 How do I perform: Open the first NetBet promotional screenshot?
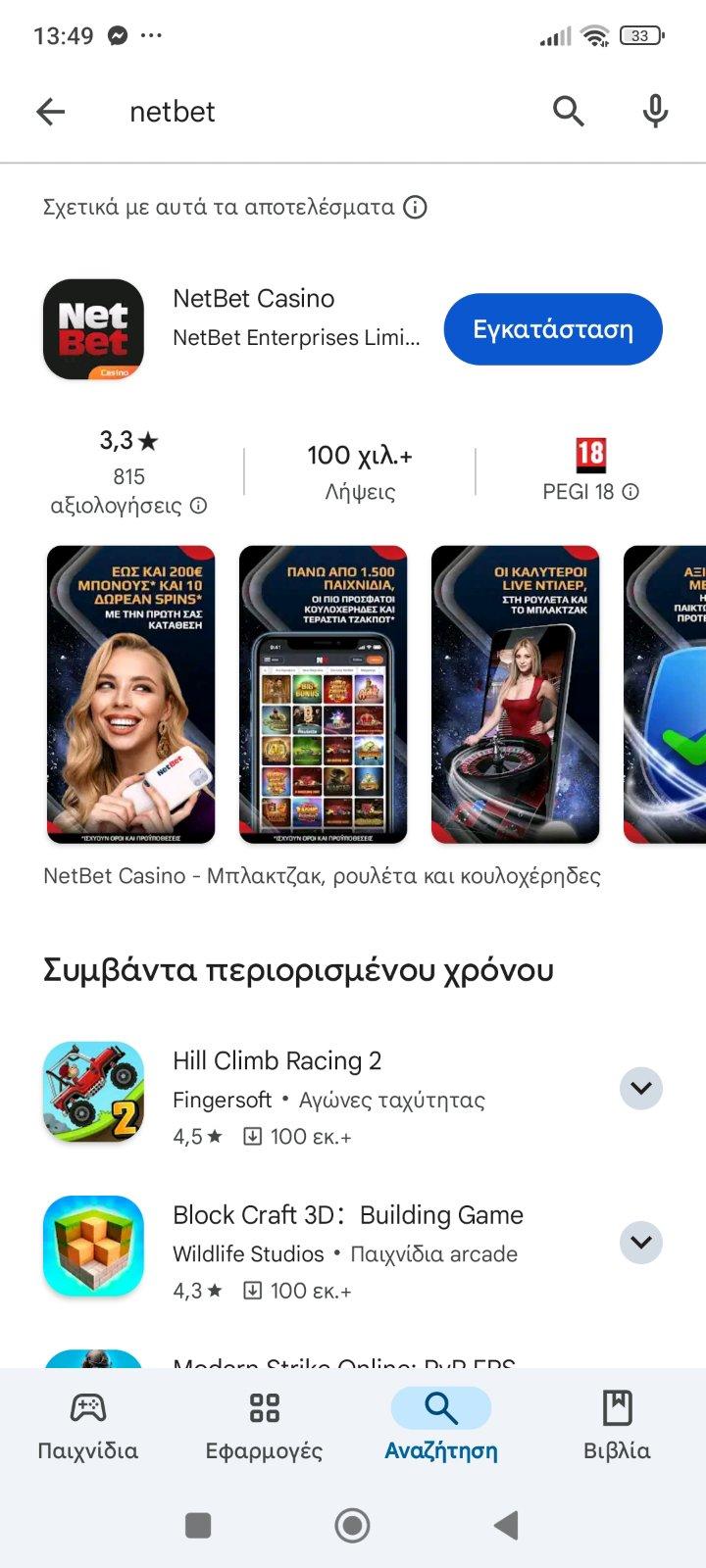130,694
